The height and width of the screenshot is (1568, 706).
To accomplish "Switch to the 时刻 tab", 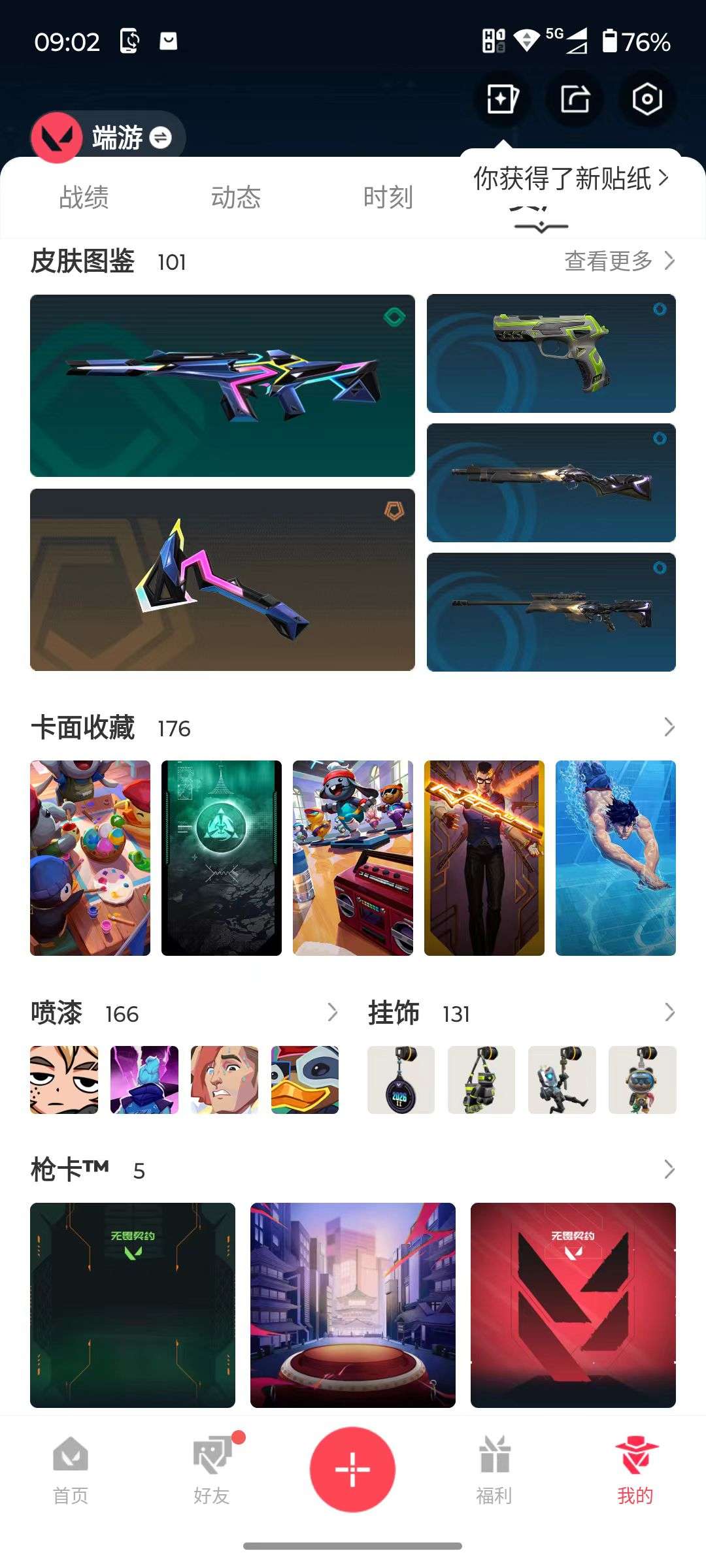I will (388, 197).
